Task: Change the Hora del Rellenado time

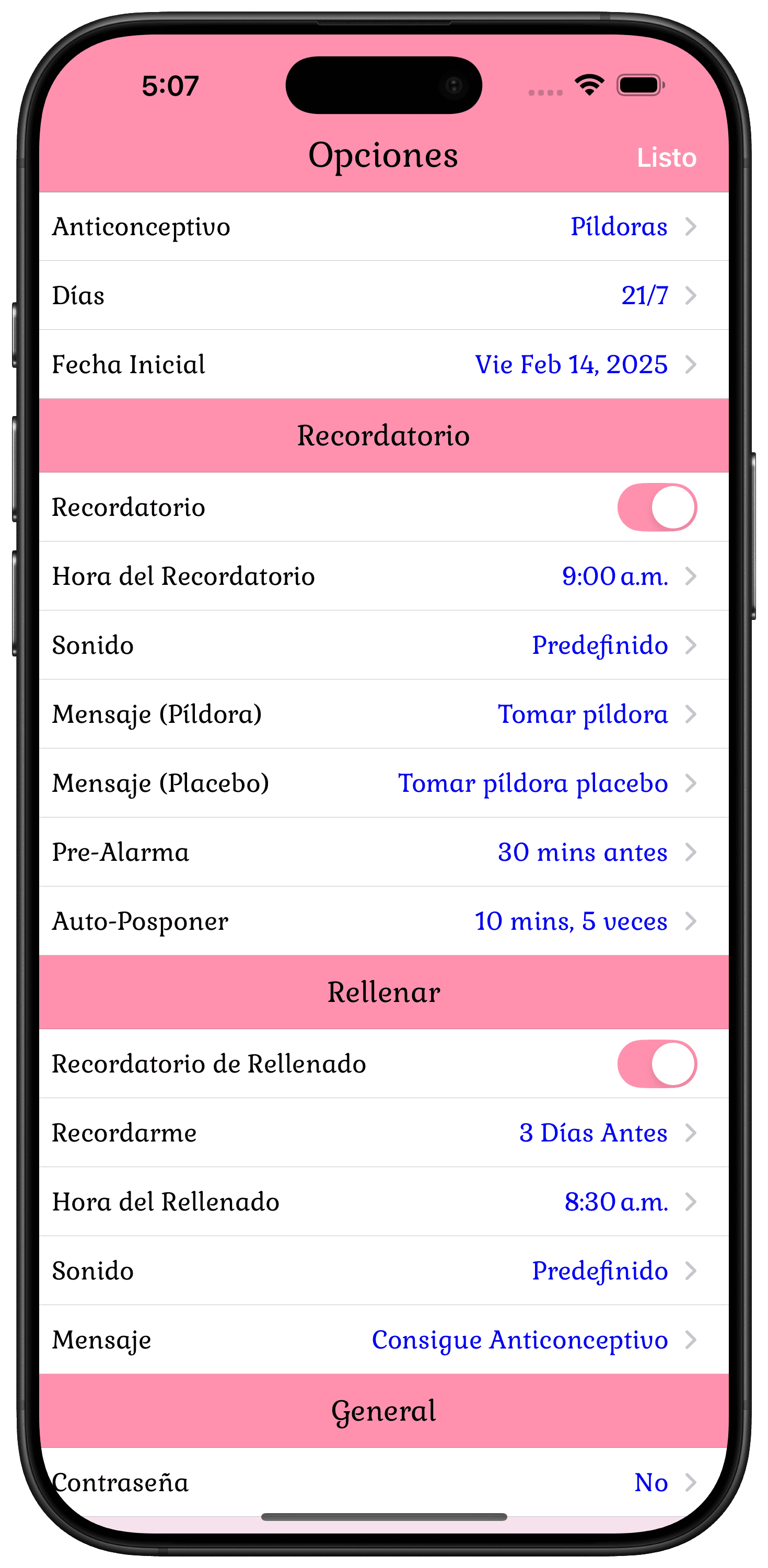Action: [384, 1202]
